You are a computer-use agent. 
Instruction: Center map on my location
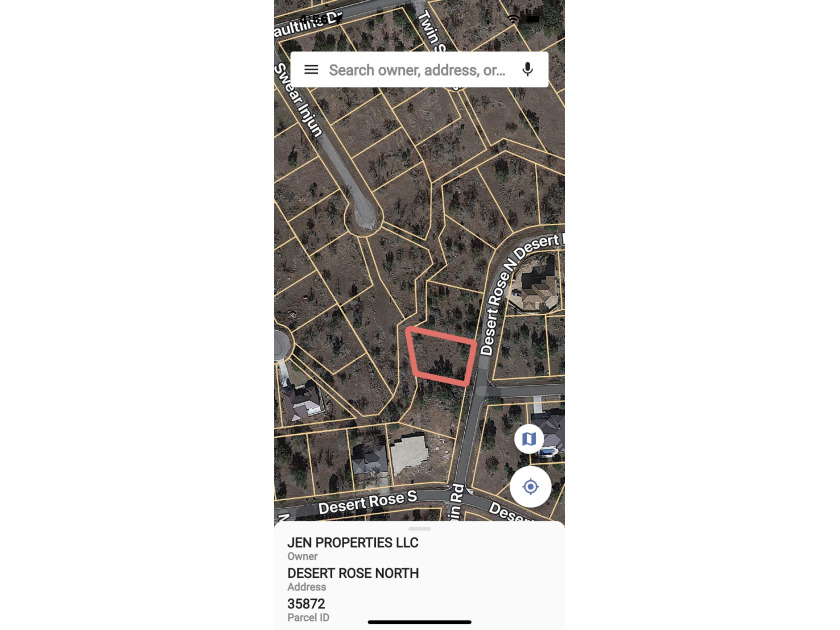click(530, 487)
